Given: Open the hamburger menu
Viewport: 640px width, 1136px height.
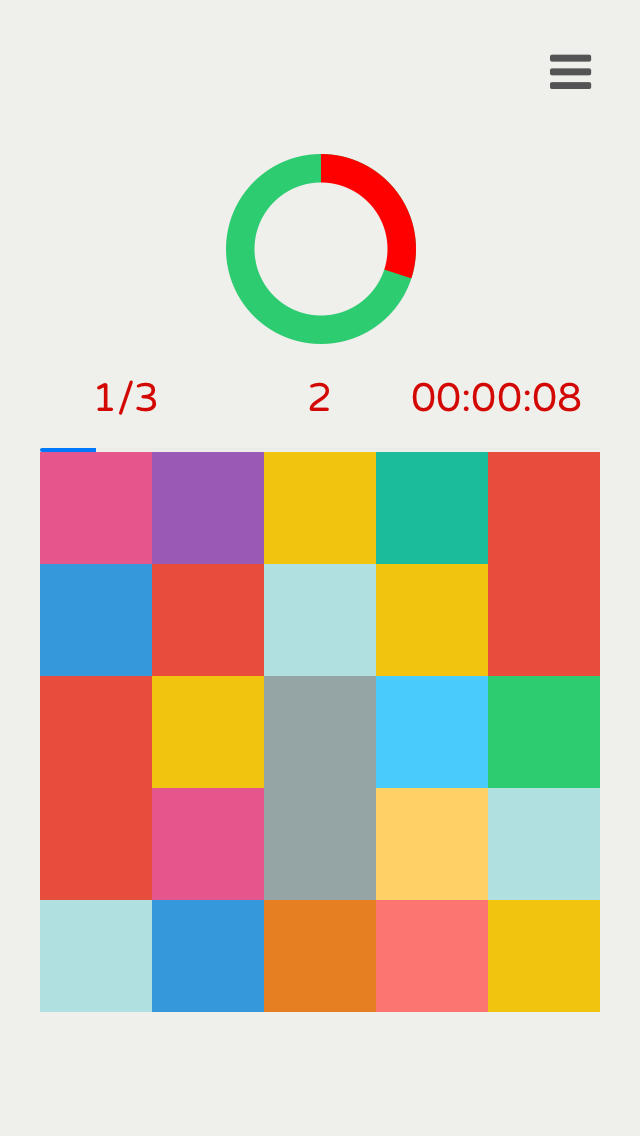Looking at the screenshot, I should 570,72.
